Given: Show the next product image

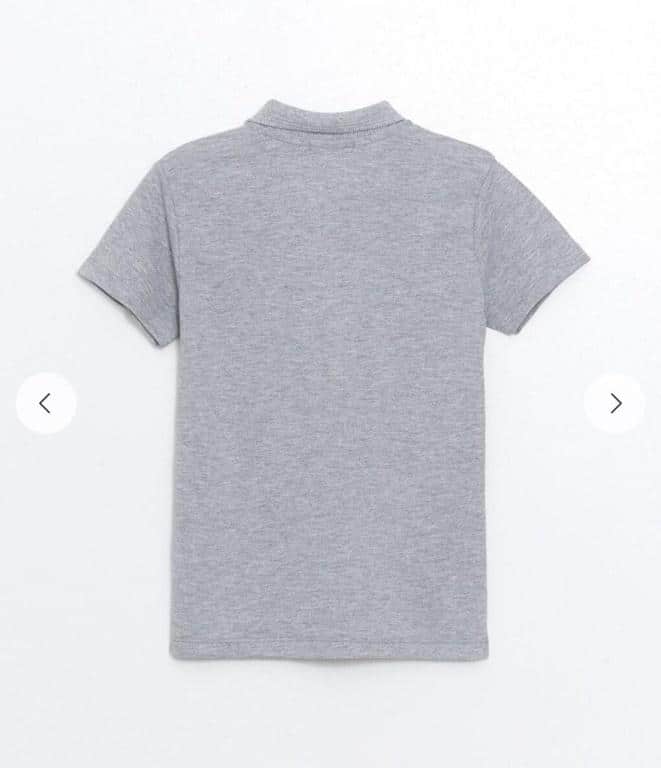Looking at the screenshot, I should tap(615, 403).
